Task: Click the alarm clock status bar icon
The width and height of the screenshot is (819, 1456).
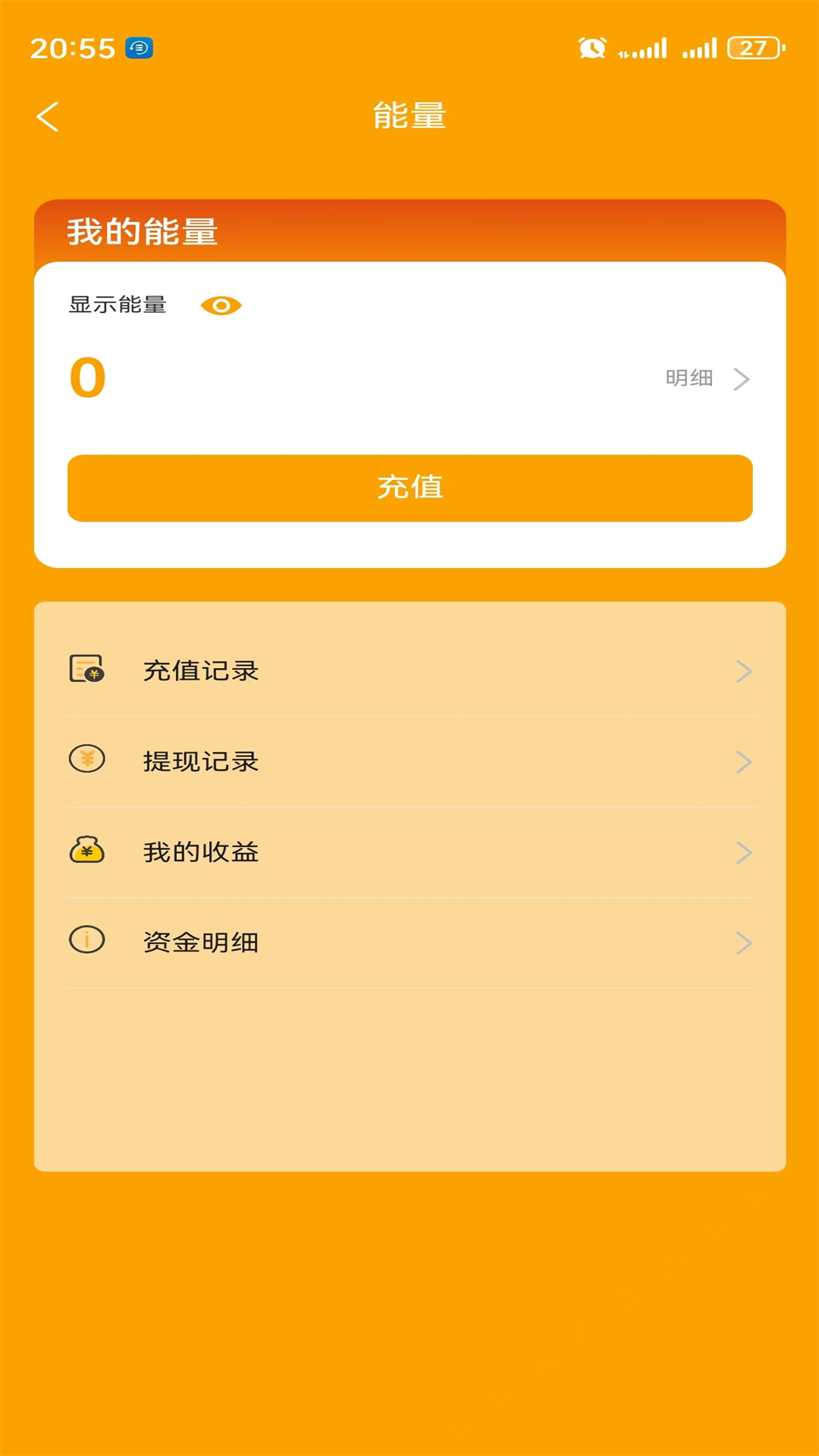Action: (593, 48)
